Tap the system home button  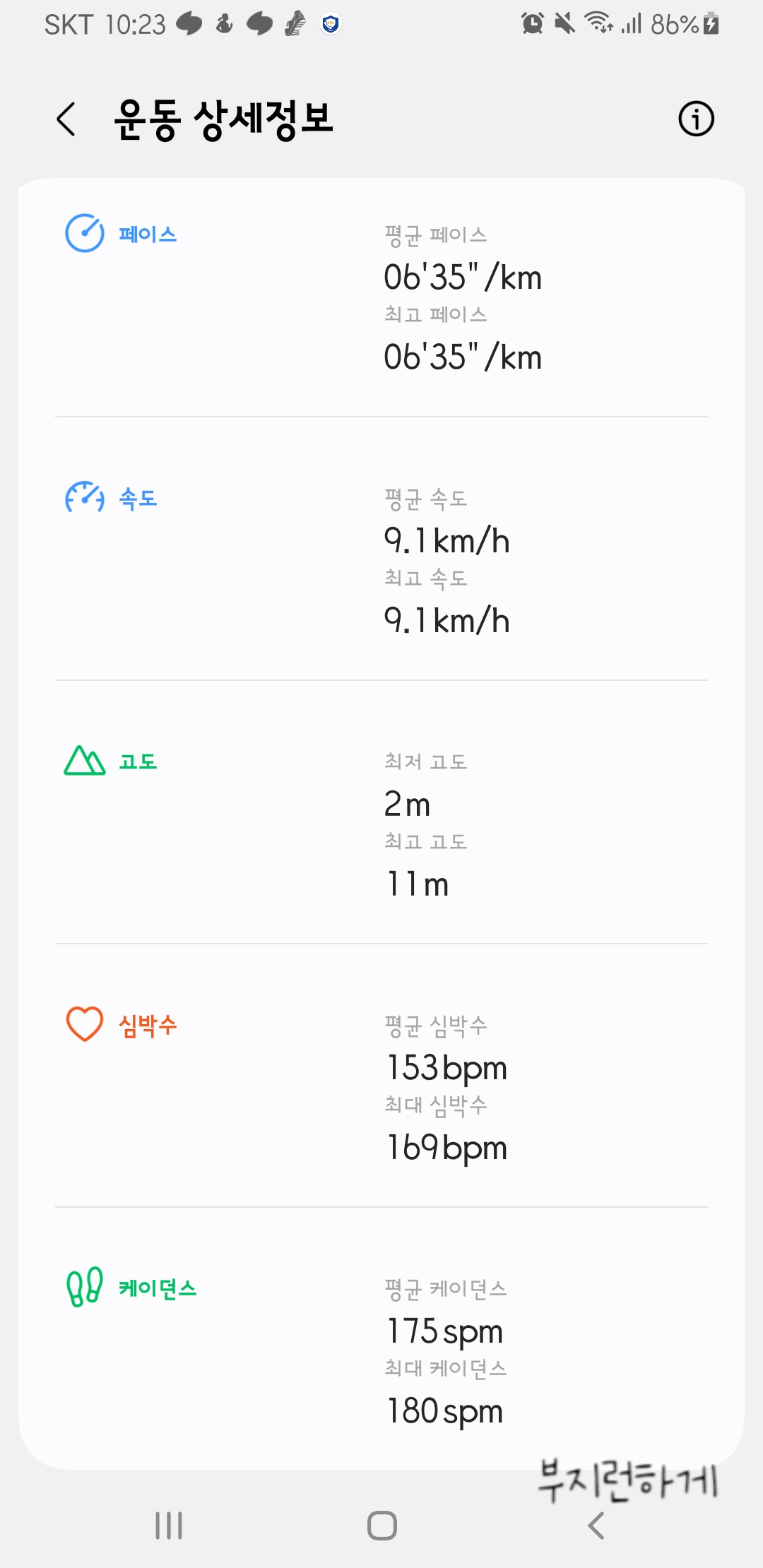click(381, 1526)
